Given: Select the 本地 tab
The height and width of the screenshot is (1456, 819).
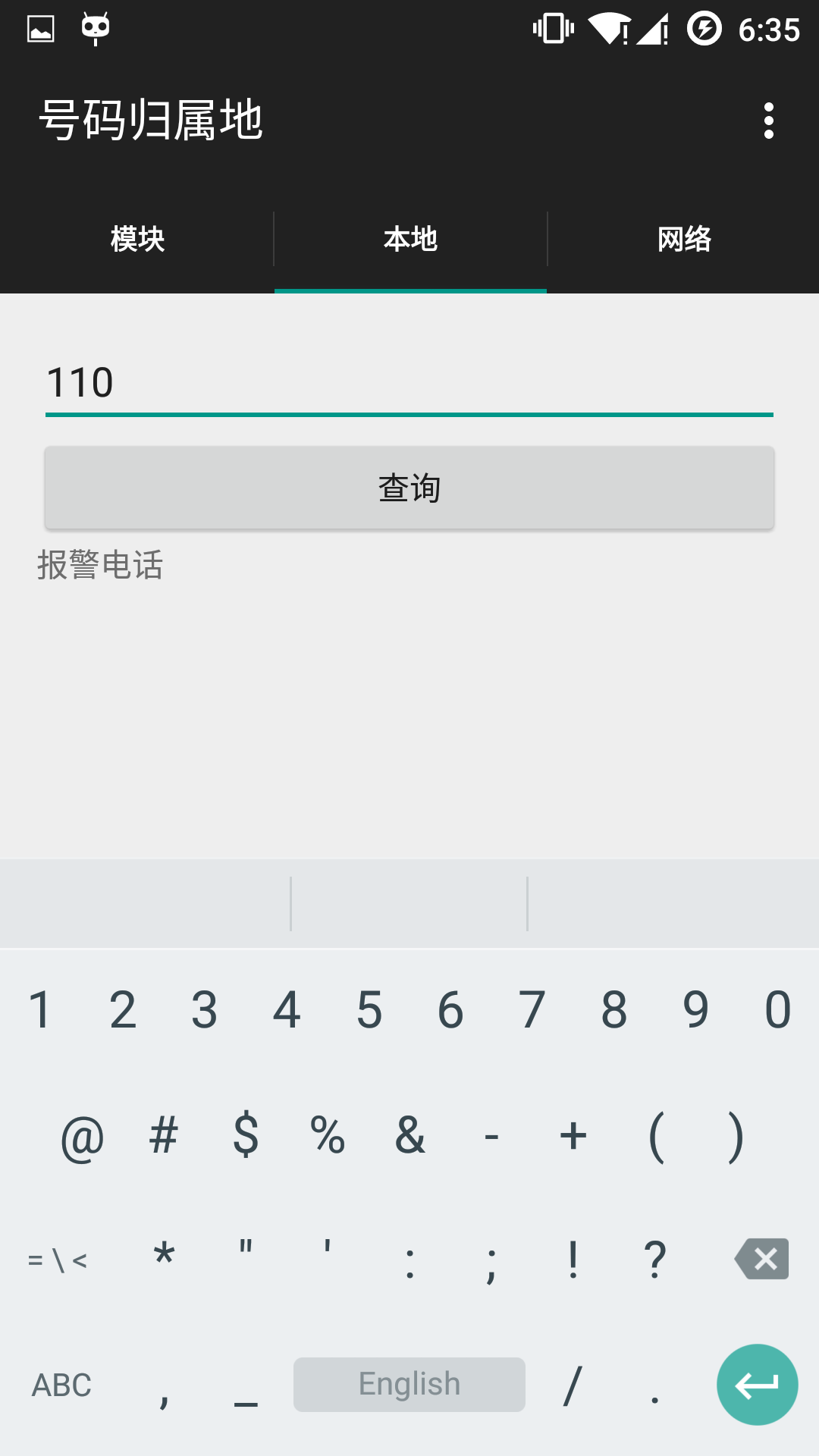Looking at the screenshot, I should click(409, 239).
